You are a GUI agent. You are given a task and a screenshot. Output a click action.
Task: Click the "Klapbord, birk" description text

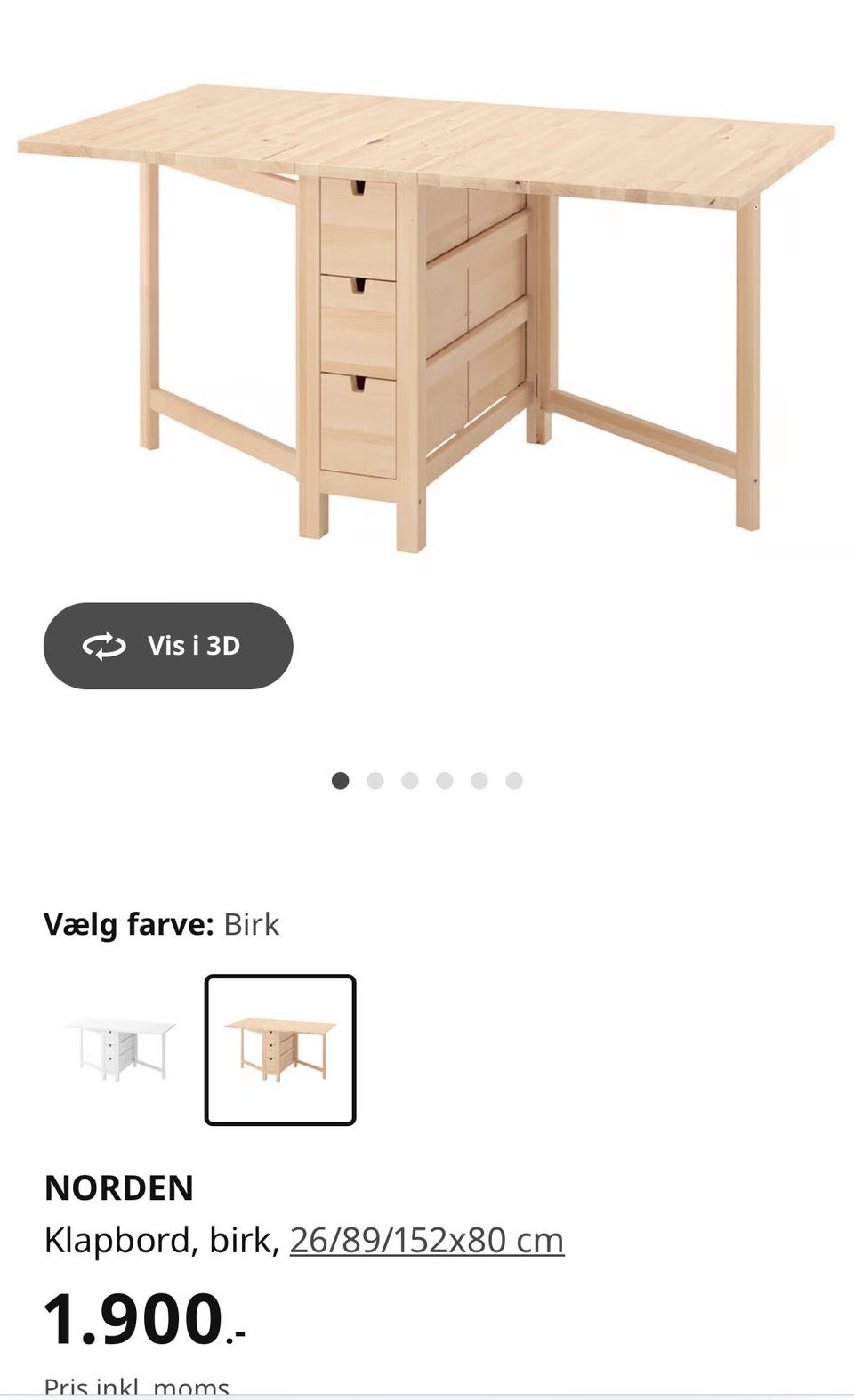pos(160,1238)
